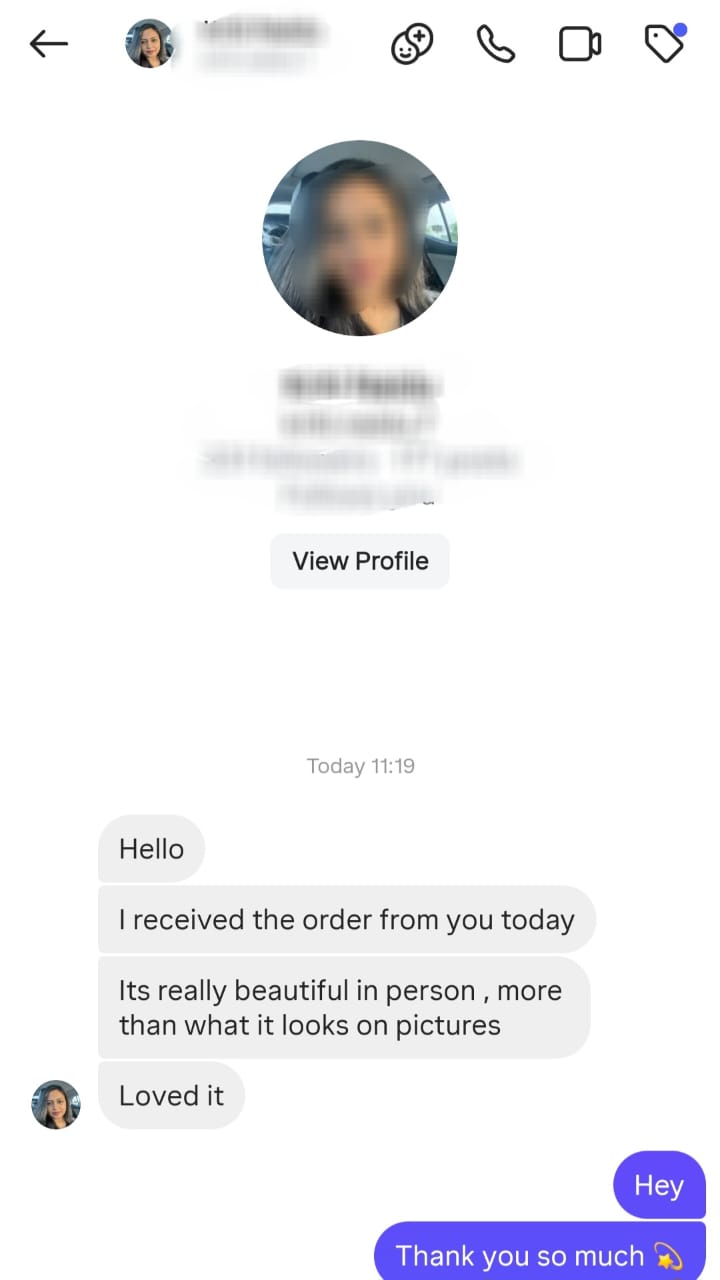
Task: Open the label tag icon
Action: pyautogui.click(x=664, y=44)
